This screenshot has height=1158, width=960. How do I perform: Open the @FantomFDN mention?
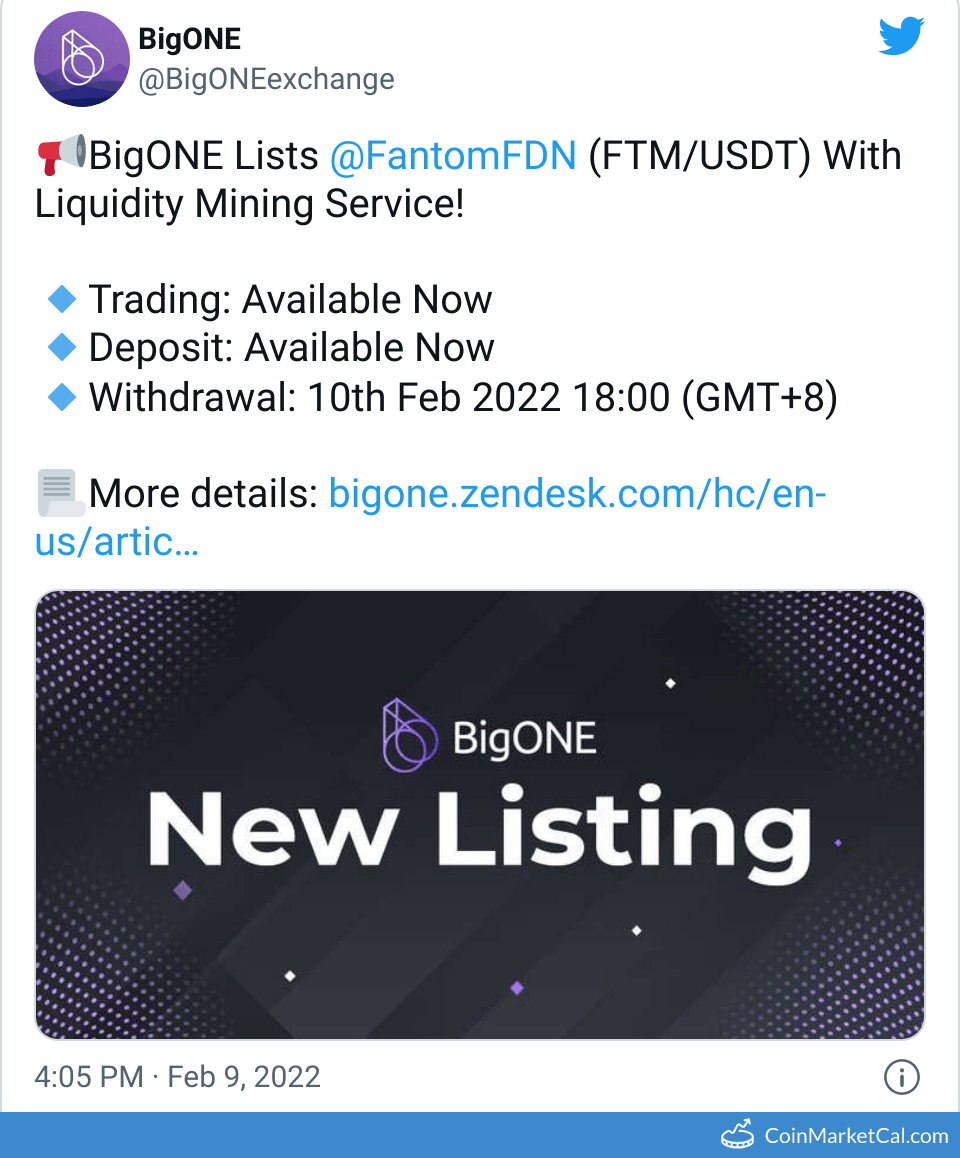point(453,156)
